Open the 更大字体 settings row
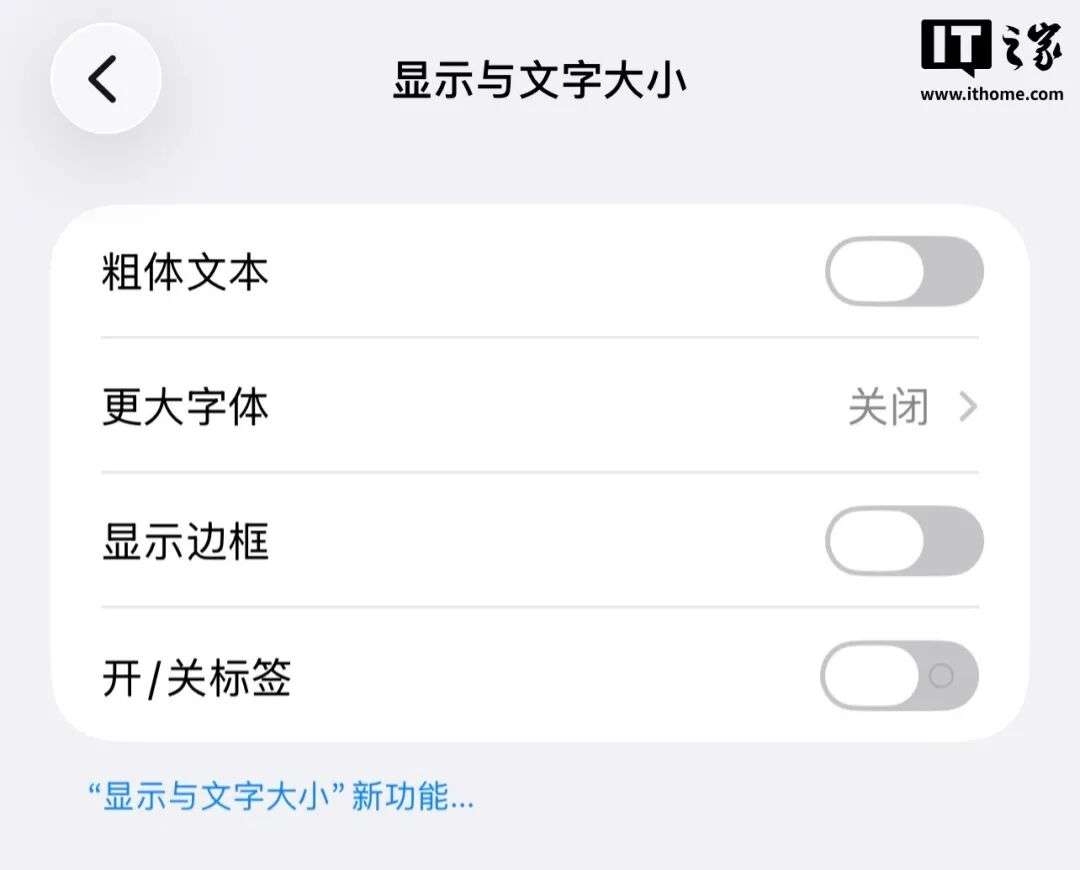This screenshot has height=870, width=1080. (540, 407)
